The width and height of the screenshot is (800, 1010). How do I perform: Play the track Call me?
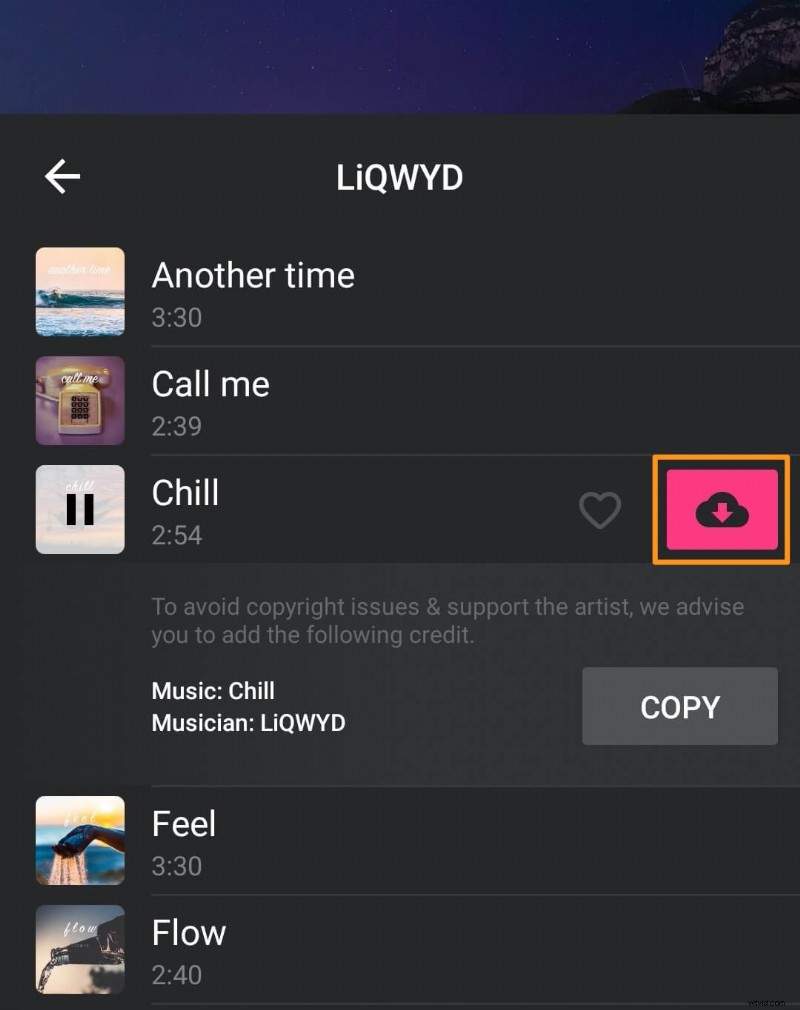pos(210,384)
